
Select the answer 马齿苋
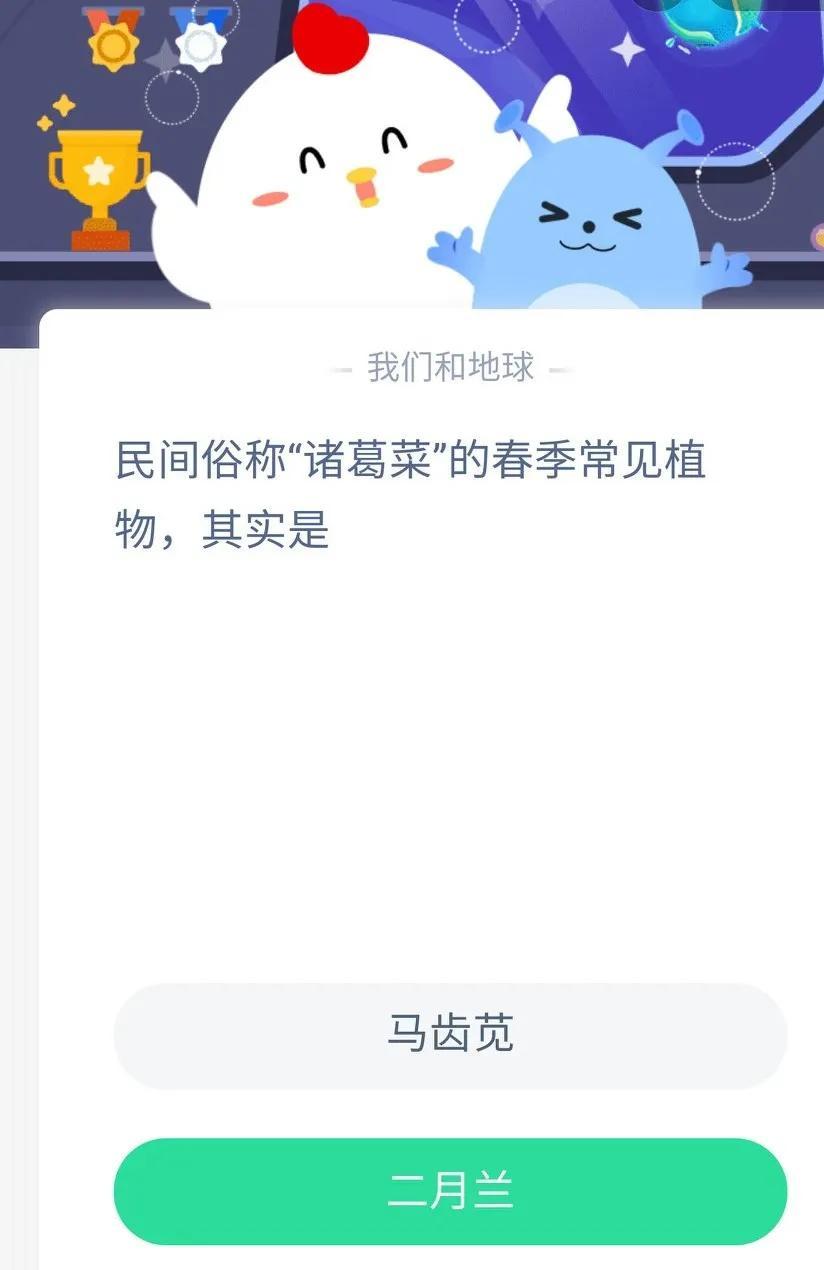coord(450,1035)
